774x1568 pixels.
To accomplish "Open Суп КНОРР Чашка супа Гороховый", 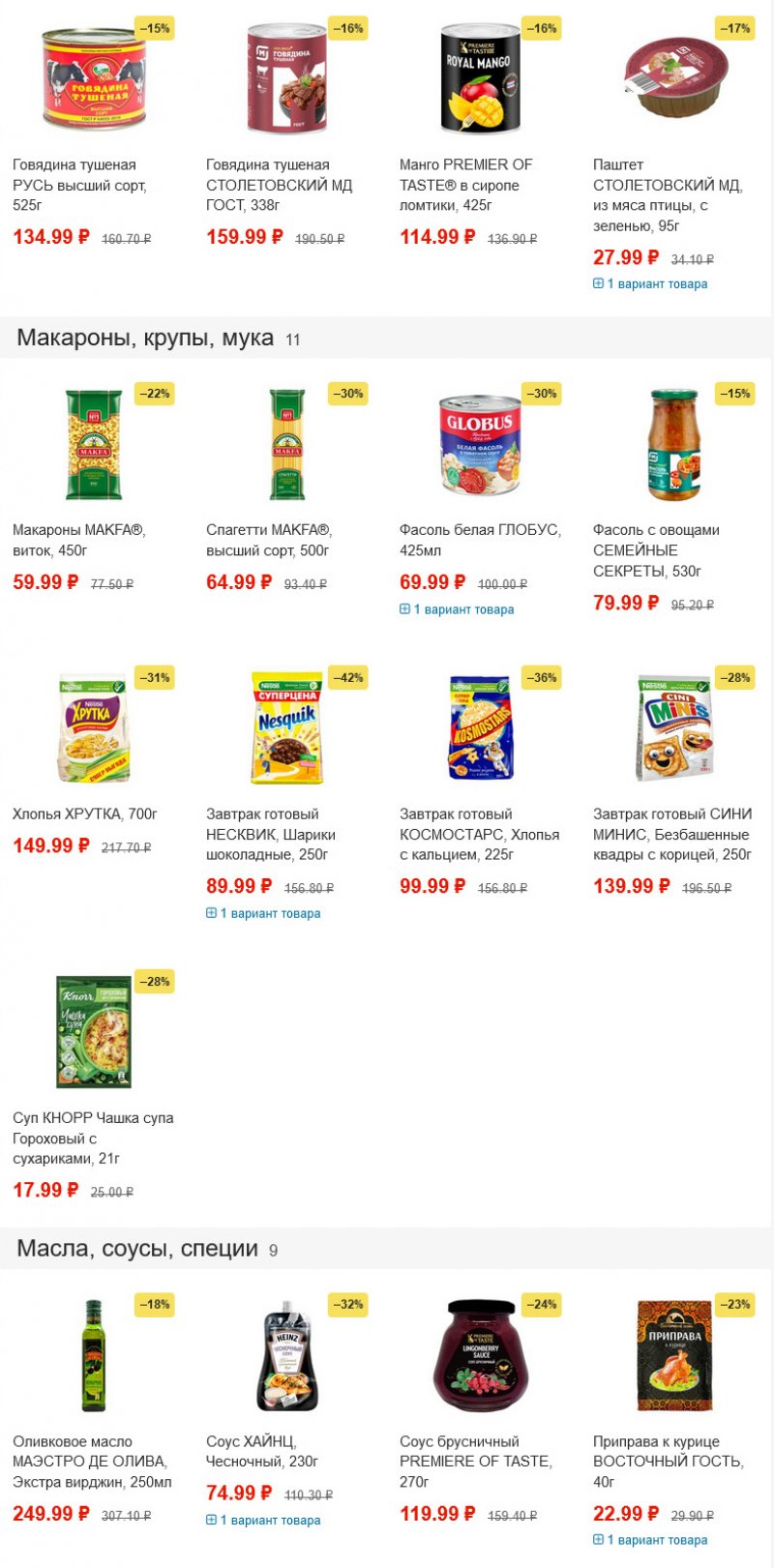I will (93, 1139).
